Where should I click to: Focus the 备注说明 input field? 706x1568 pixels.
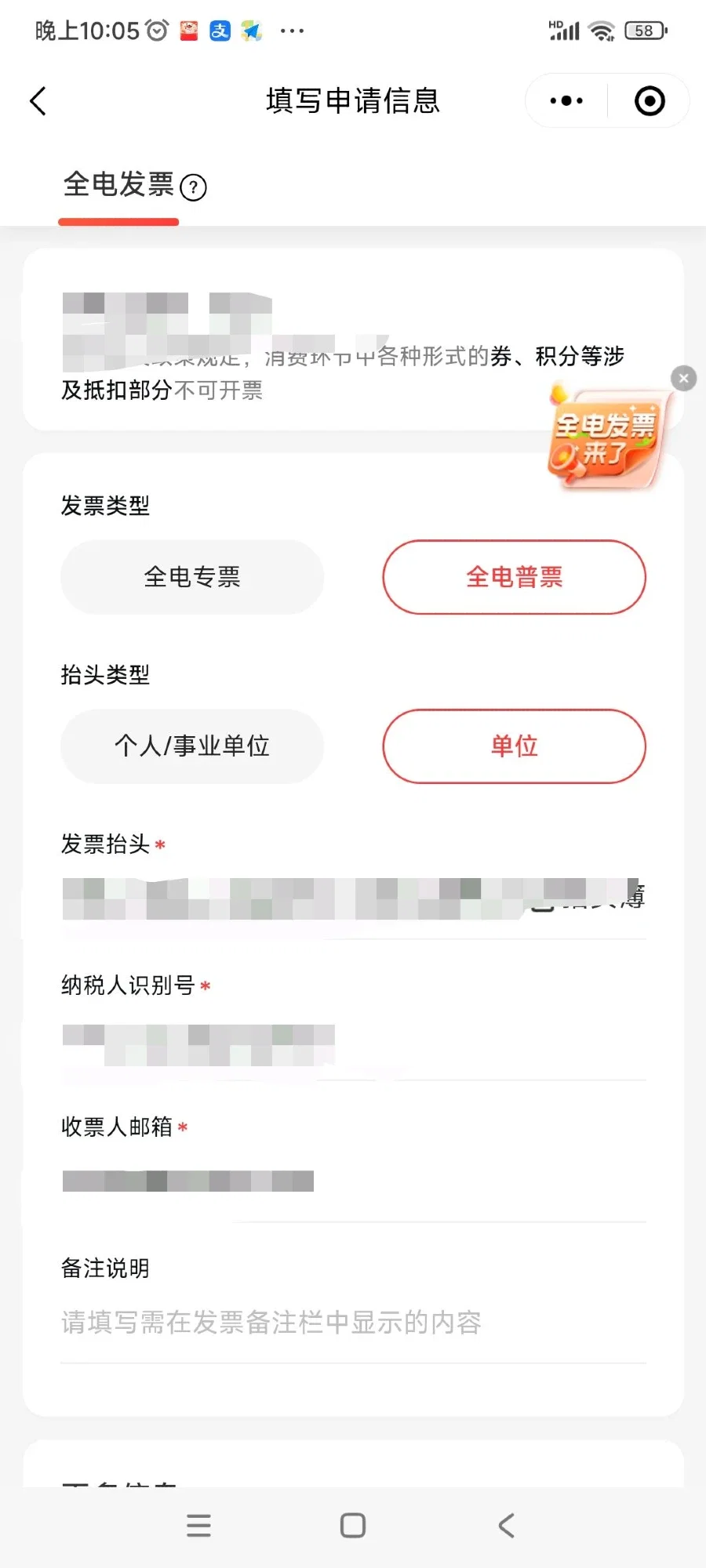point(353,1323)
